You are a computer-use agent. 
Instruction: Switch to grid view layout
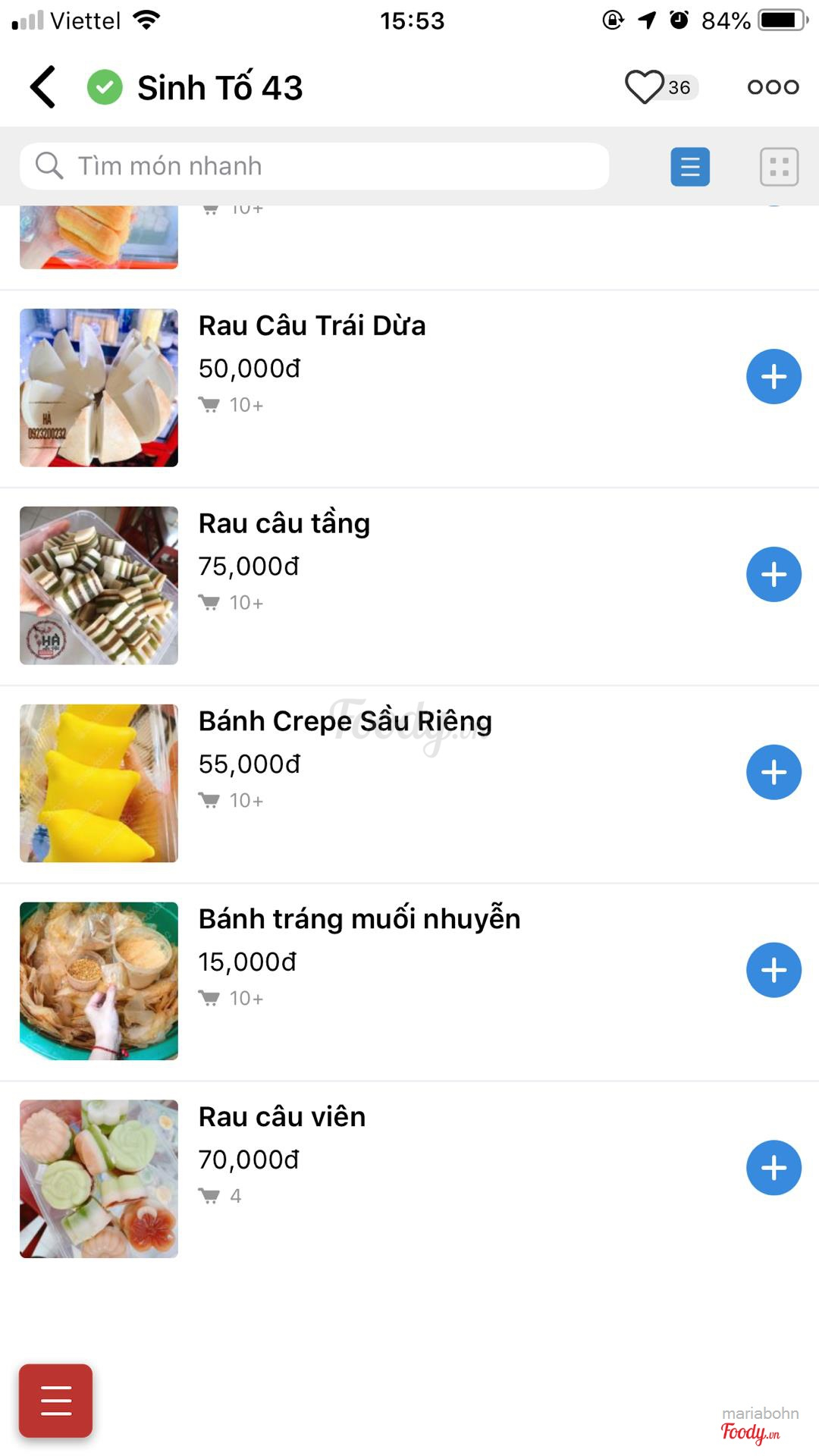779,167
